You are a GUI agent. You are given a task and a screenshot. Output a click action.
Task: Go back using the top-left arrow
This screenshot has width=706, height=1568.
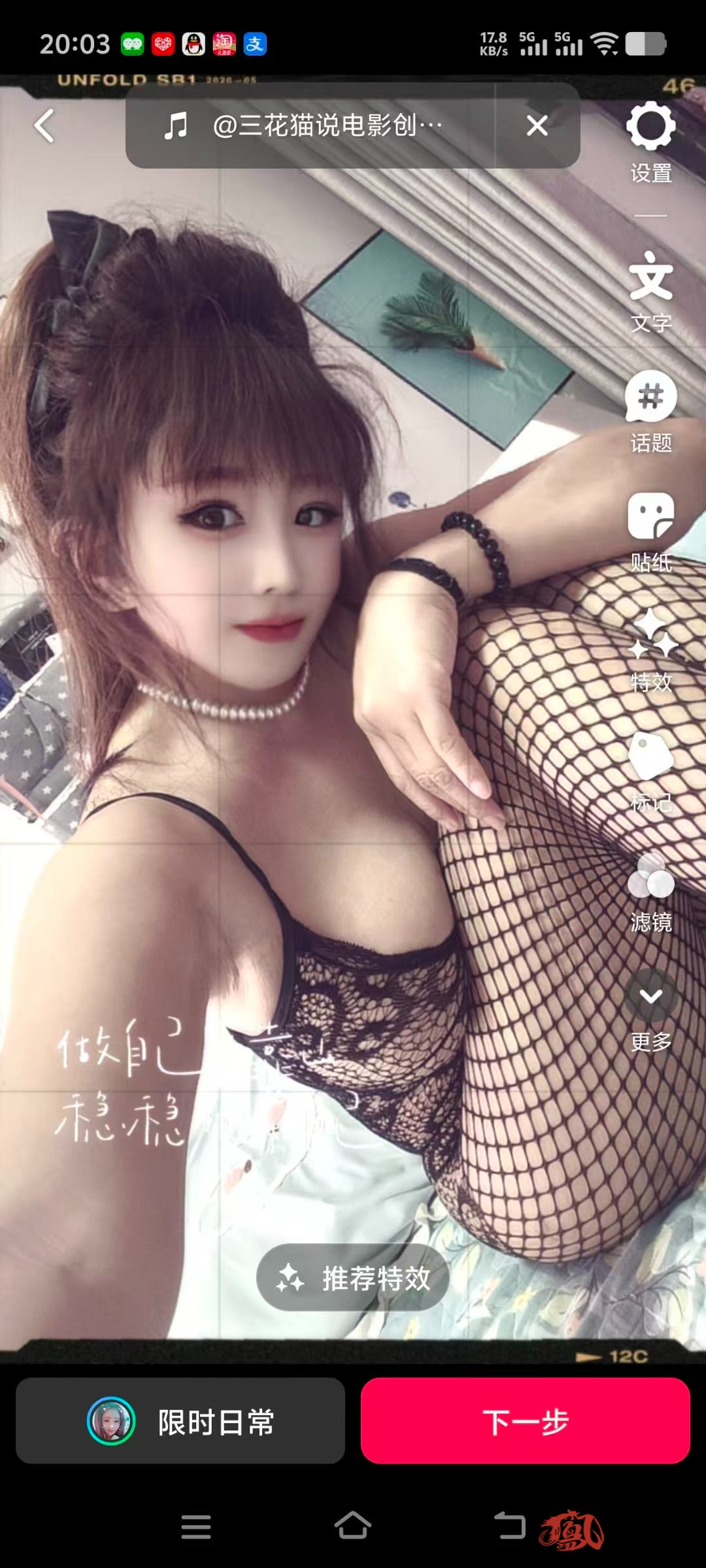(44, 125)
